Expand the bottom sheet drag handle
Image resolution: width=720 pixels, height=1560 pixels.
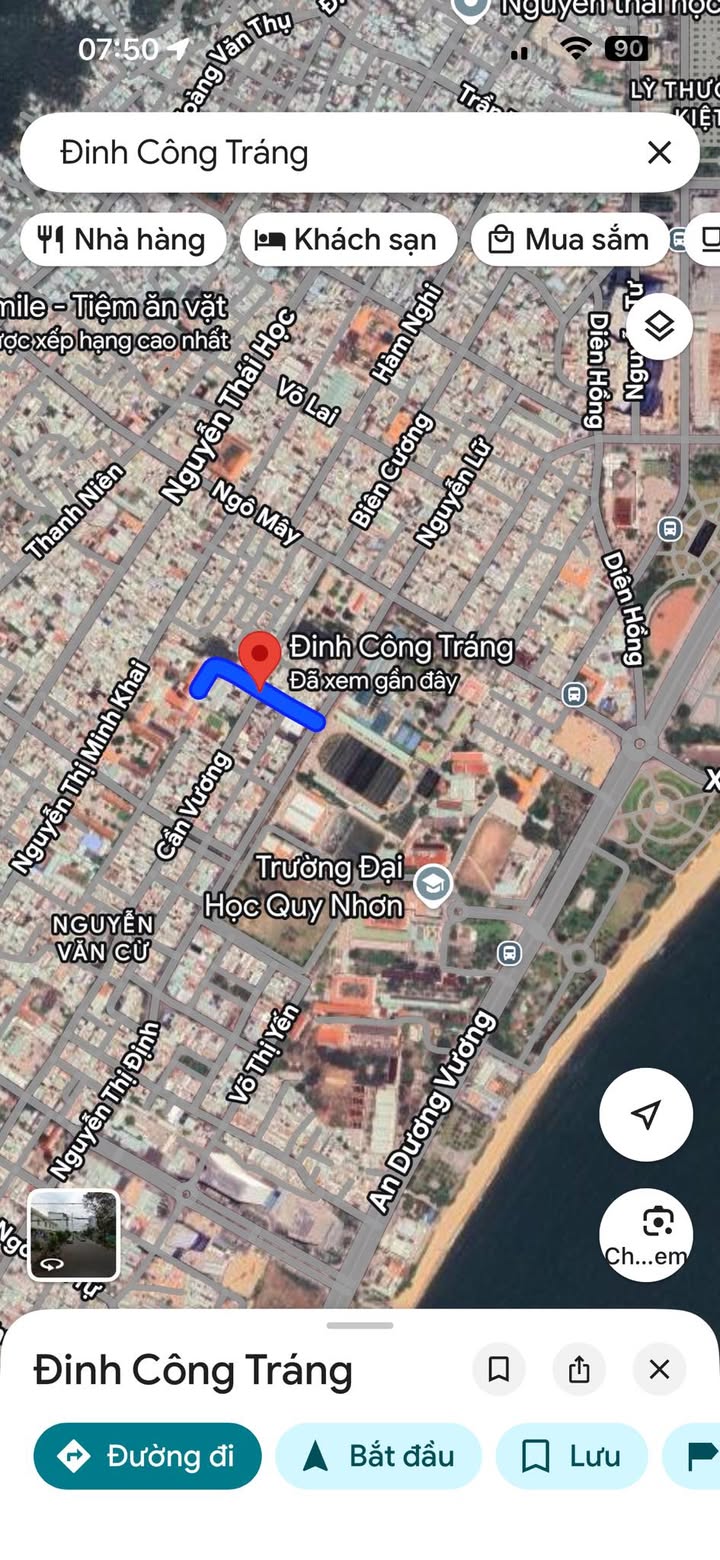pyautogui.click(x=360, y=1326)
